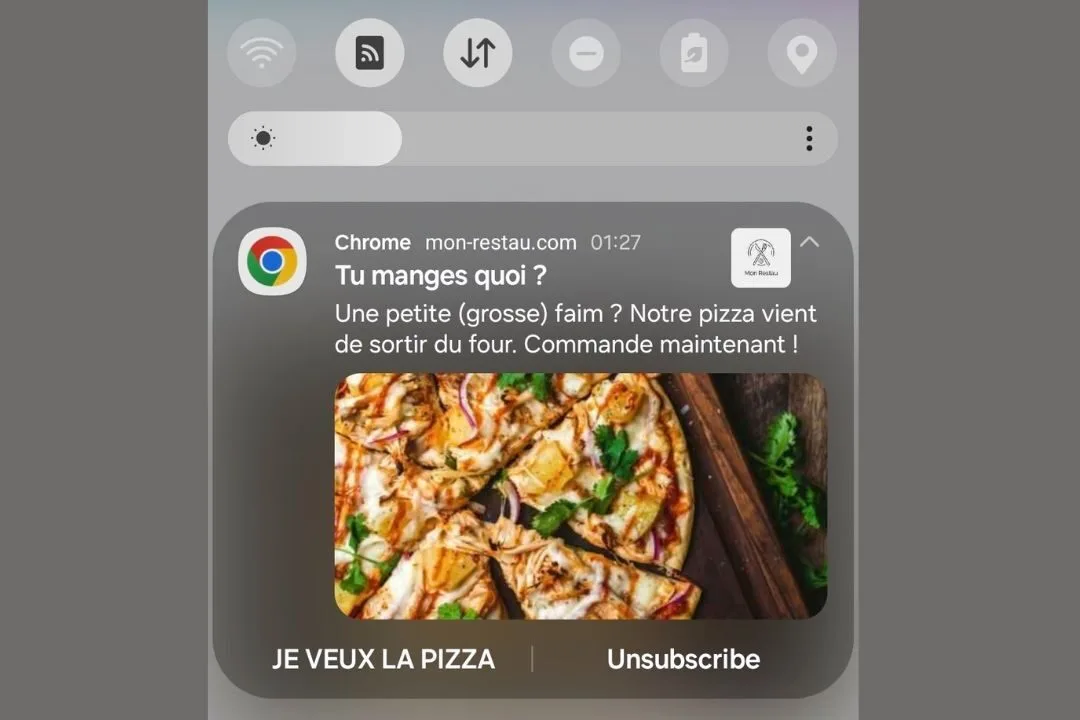Toggle the data transfer arrows quick setting
This screenshot has height=720, width=1080.
[x=478, y=53]
